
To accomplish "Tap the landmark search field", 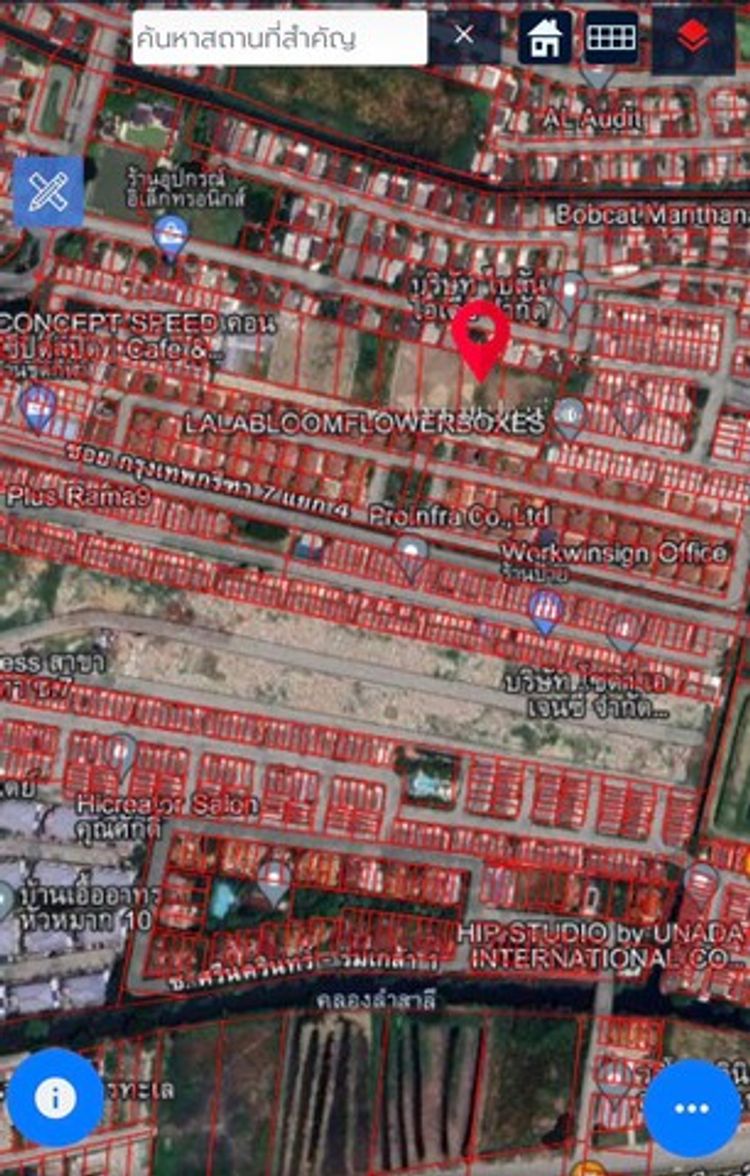I will (x=280, y=38).
